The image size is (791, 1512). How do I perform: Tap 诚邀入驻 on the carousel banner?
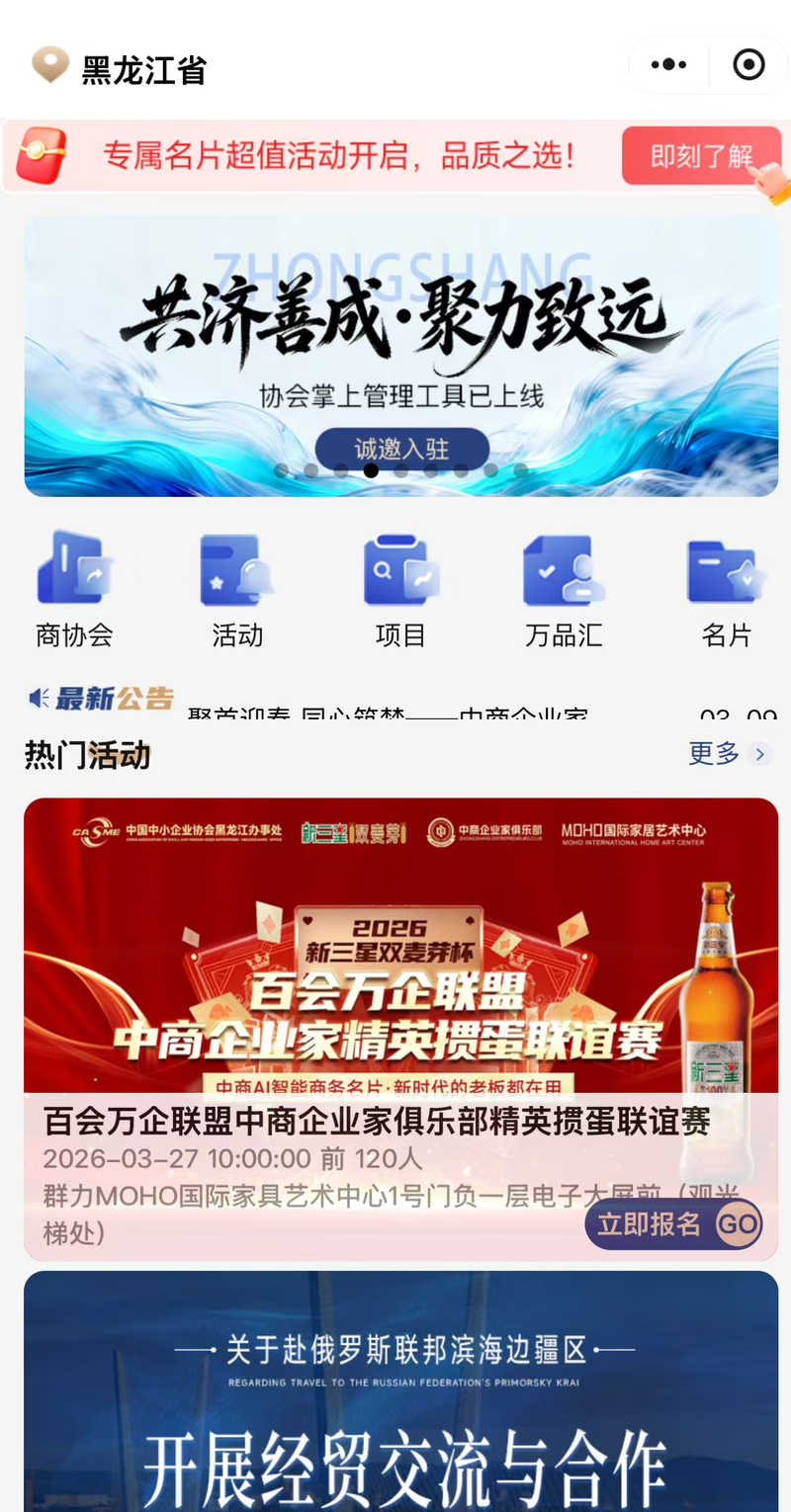[401, 449]
